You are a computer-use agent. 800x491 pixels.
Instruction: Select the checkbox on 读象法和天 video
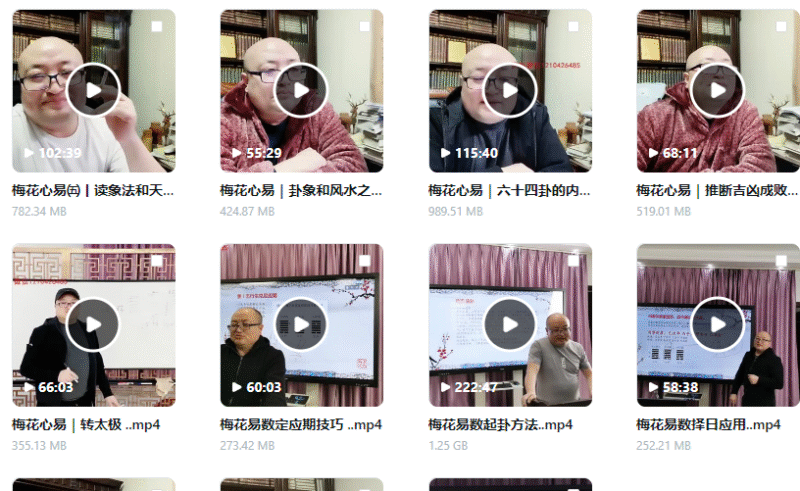point(156,28)
